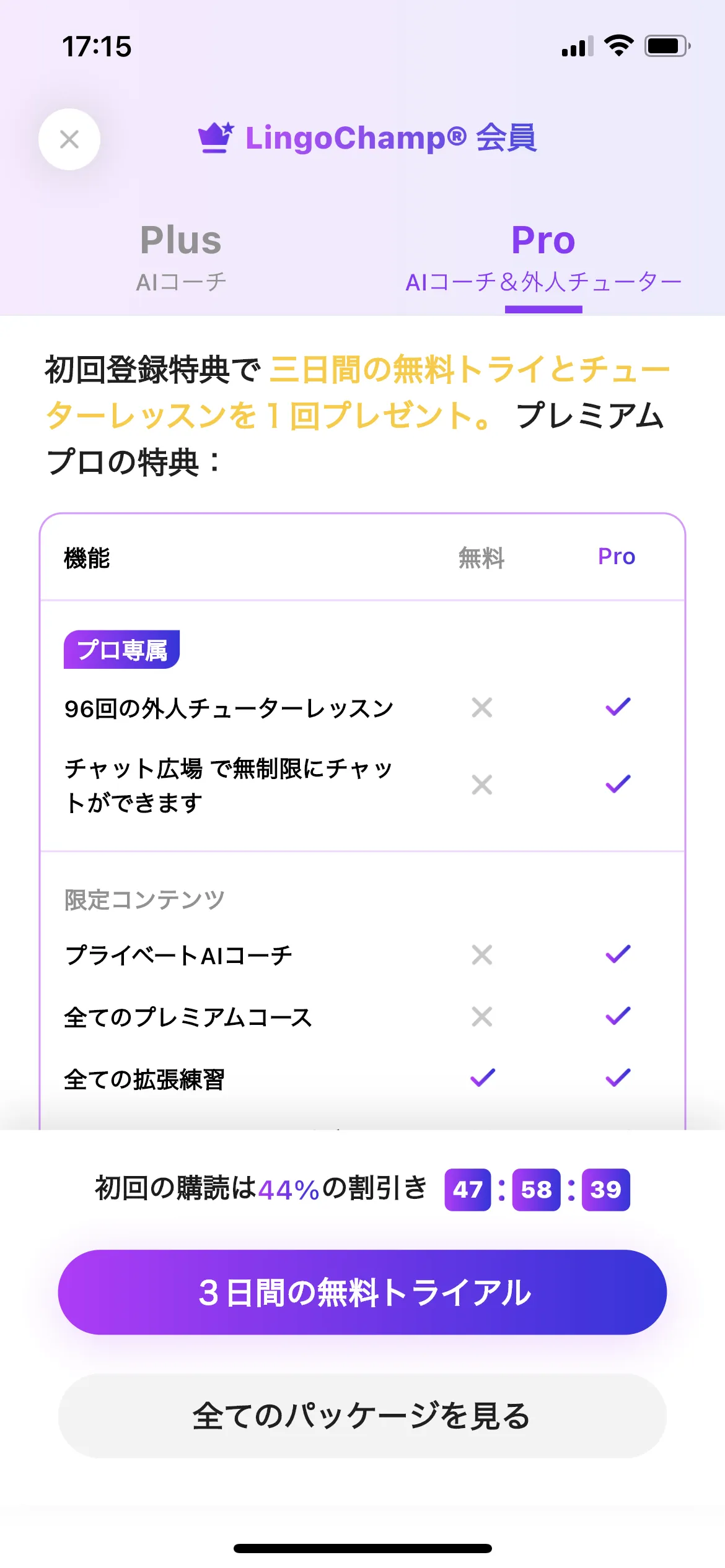This screenshot has height=1568, width=725.
Task: Close the membership screen with the X
Action: pos(69,139)
